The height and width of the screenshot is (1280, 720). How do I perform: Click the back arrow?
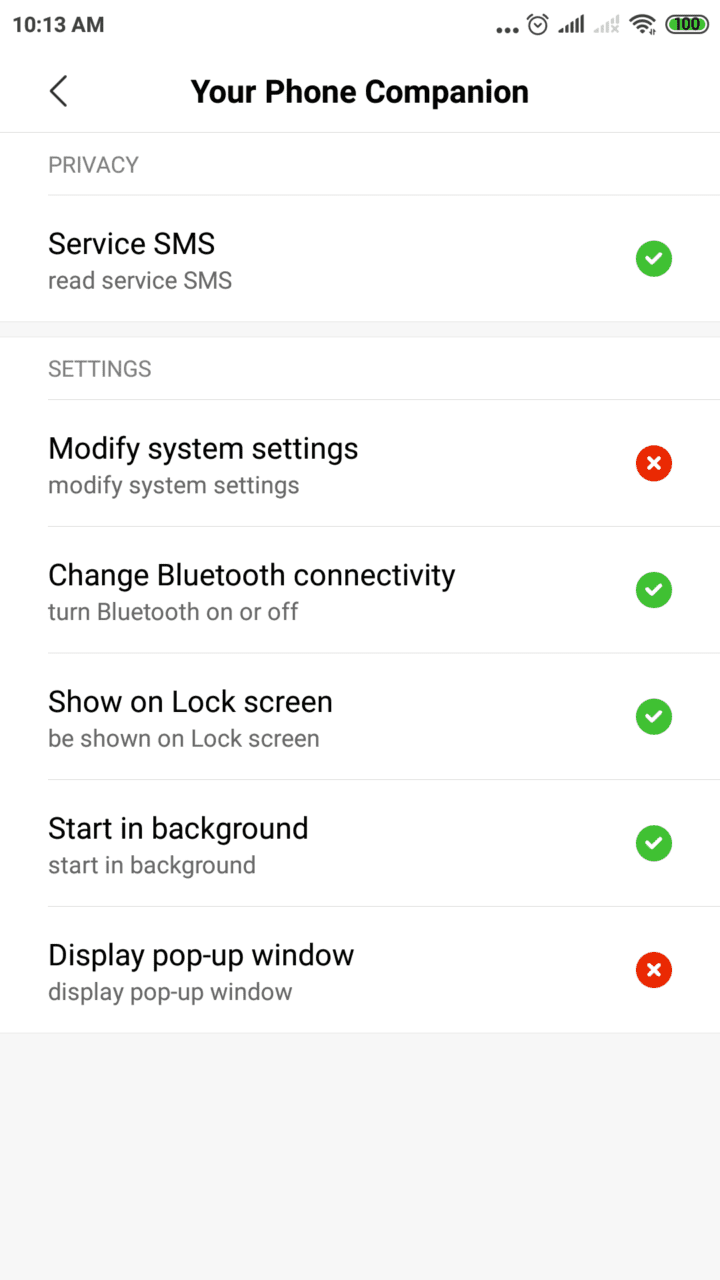[x=57, y=91]
